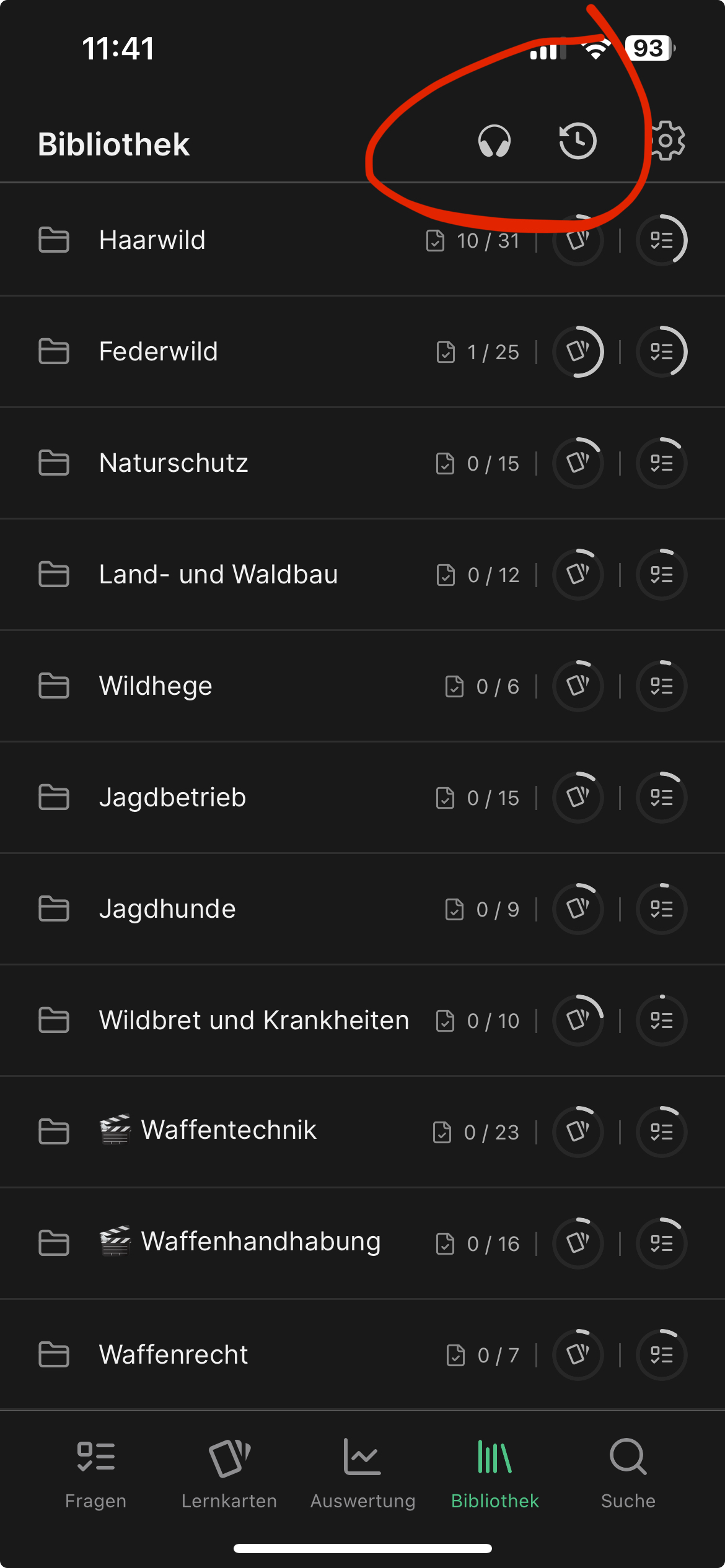The width and height of the screenshot is (725, 1568).
Task: Open the Wildhege folder
Action: coord(156,686)
